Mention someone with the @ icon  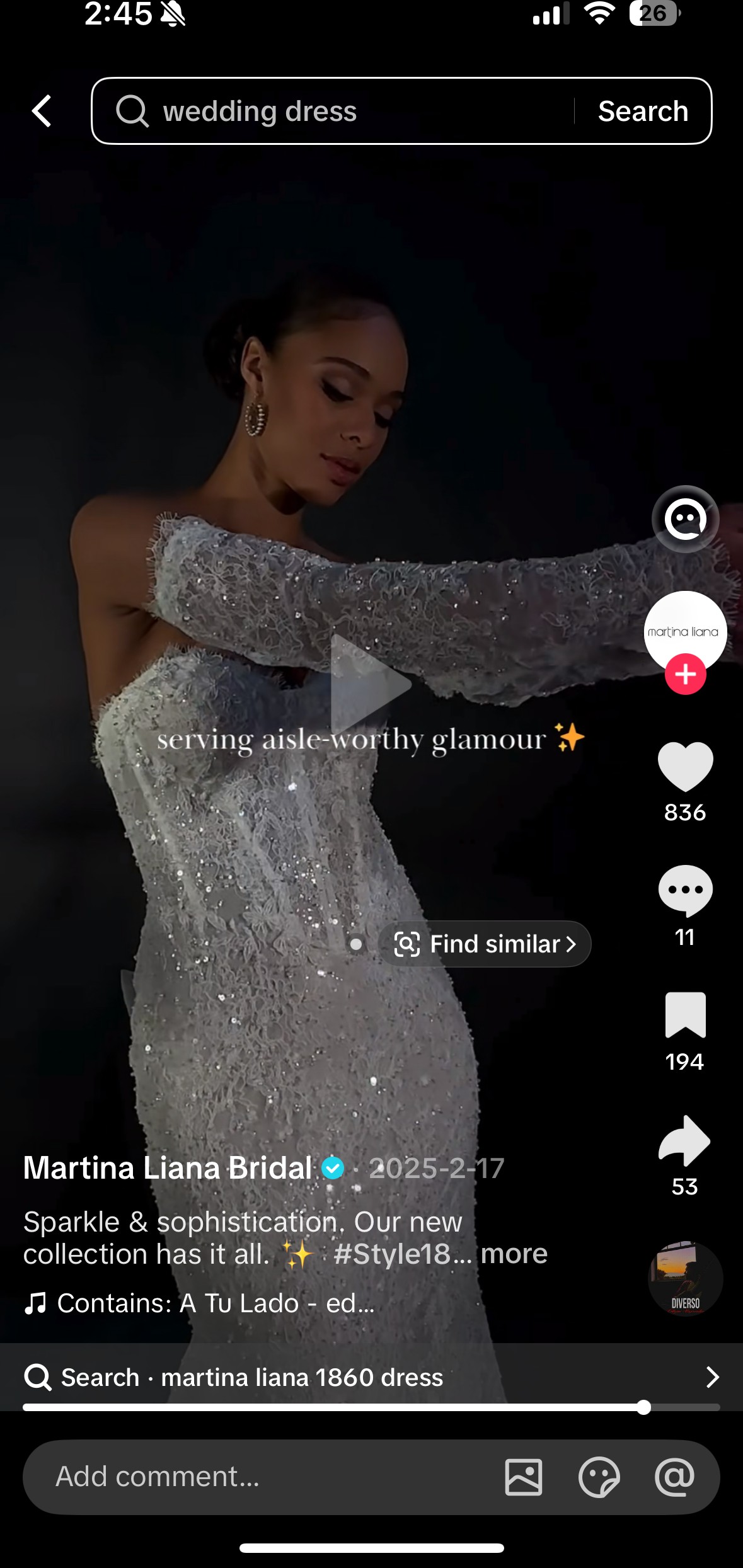[x=674, y=1477]
